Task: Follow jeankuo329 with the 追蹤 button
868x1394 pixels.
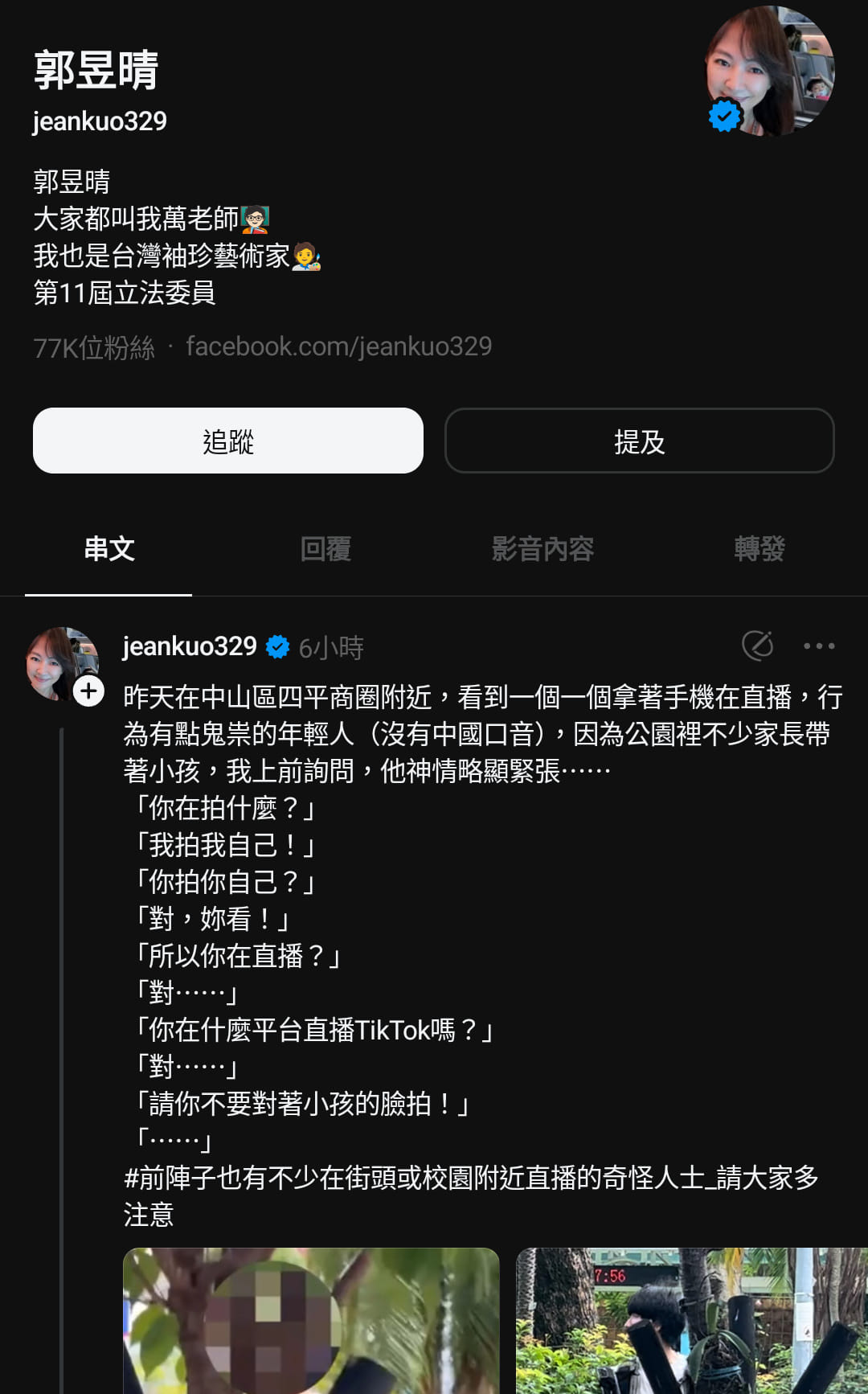Action: pos(228,441)
